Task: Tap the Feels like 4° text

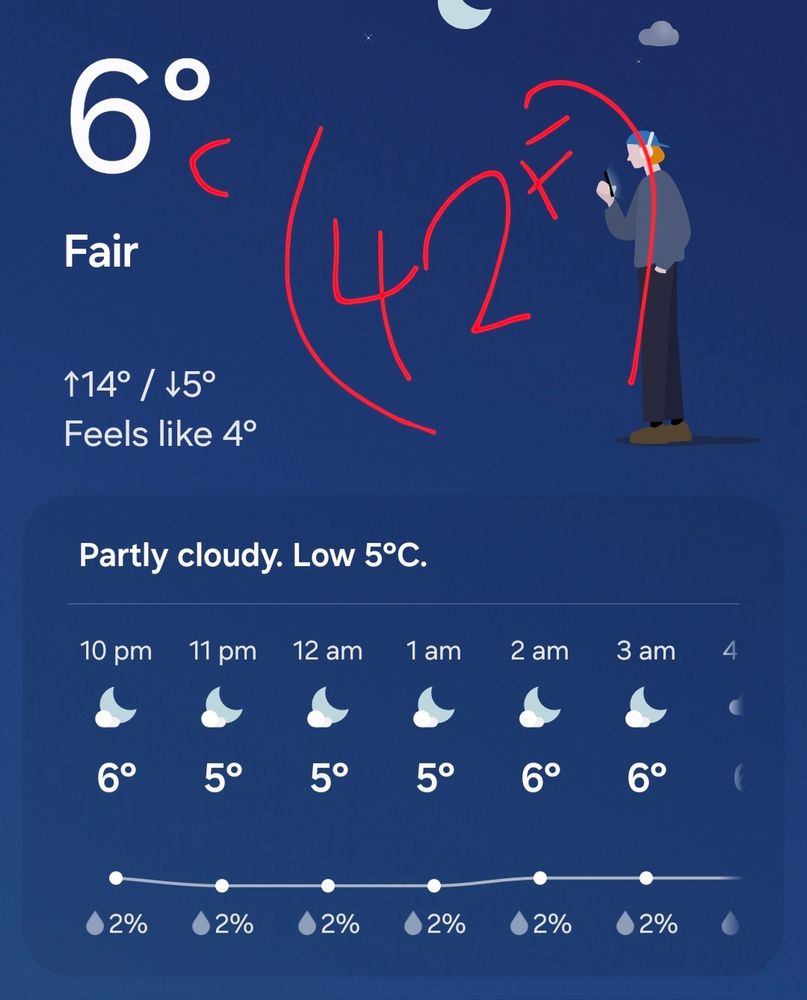Action: (x=158, y=433)
